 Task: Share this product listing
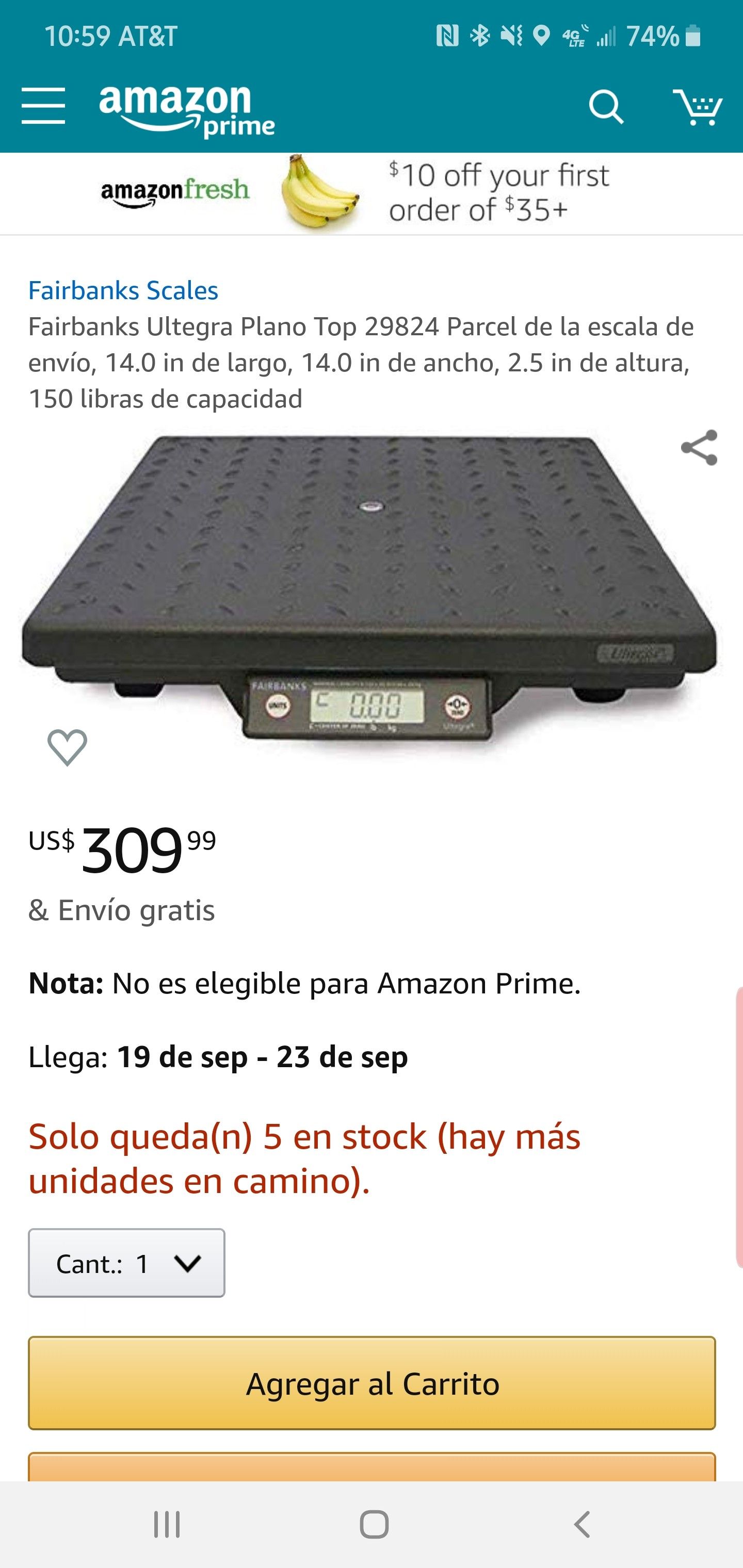pyautogui.click(x=699, y=447)
